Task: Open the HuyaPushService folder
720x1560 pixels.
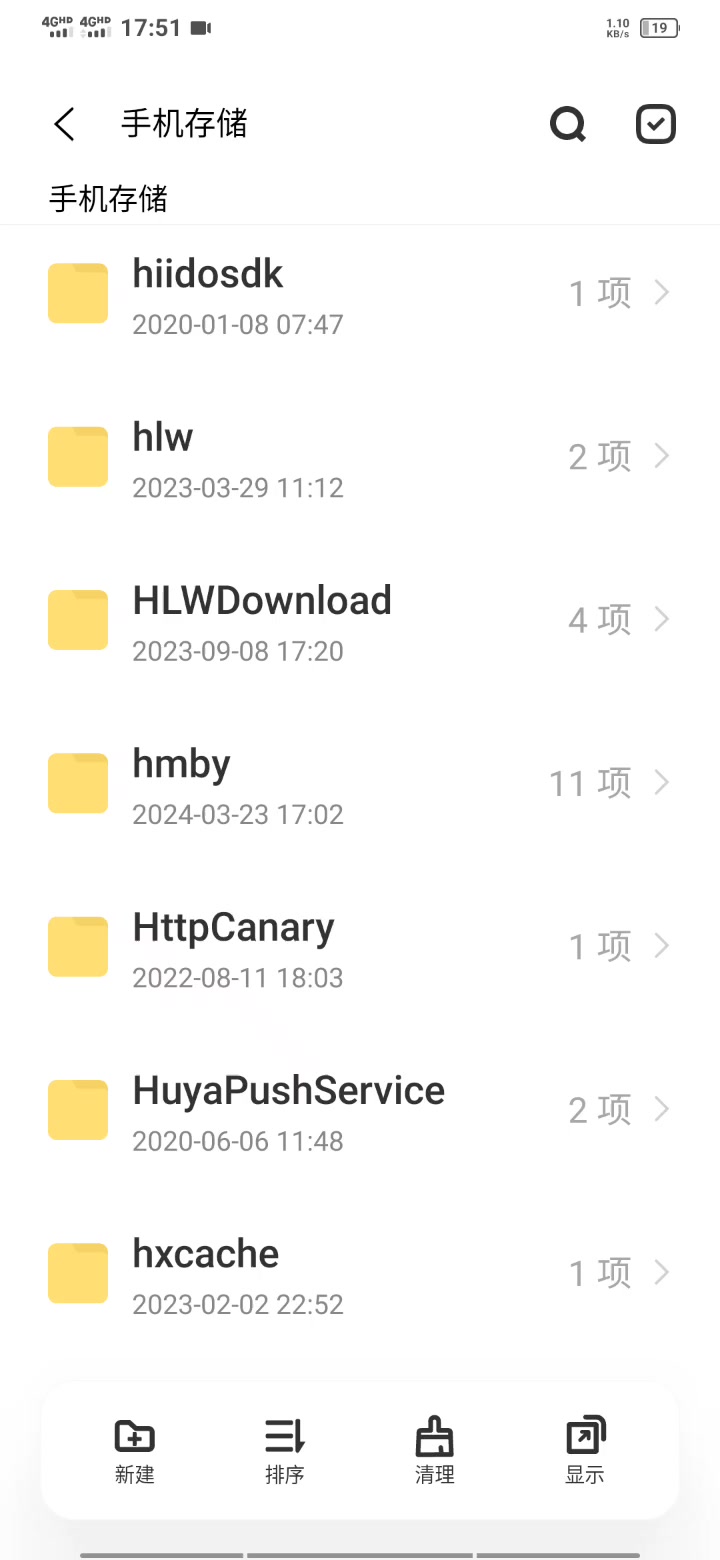Action: click(360, 1110)
